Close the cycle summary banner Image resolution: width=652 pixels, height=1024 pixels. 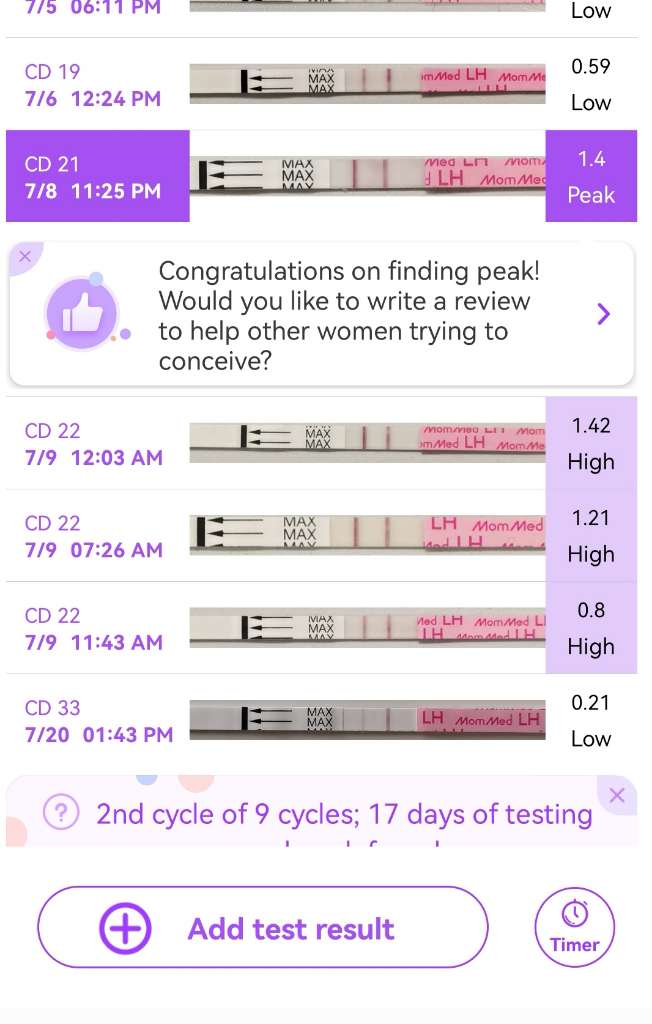pos(616,796)
